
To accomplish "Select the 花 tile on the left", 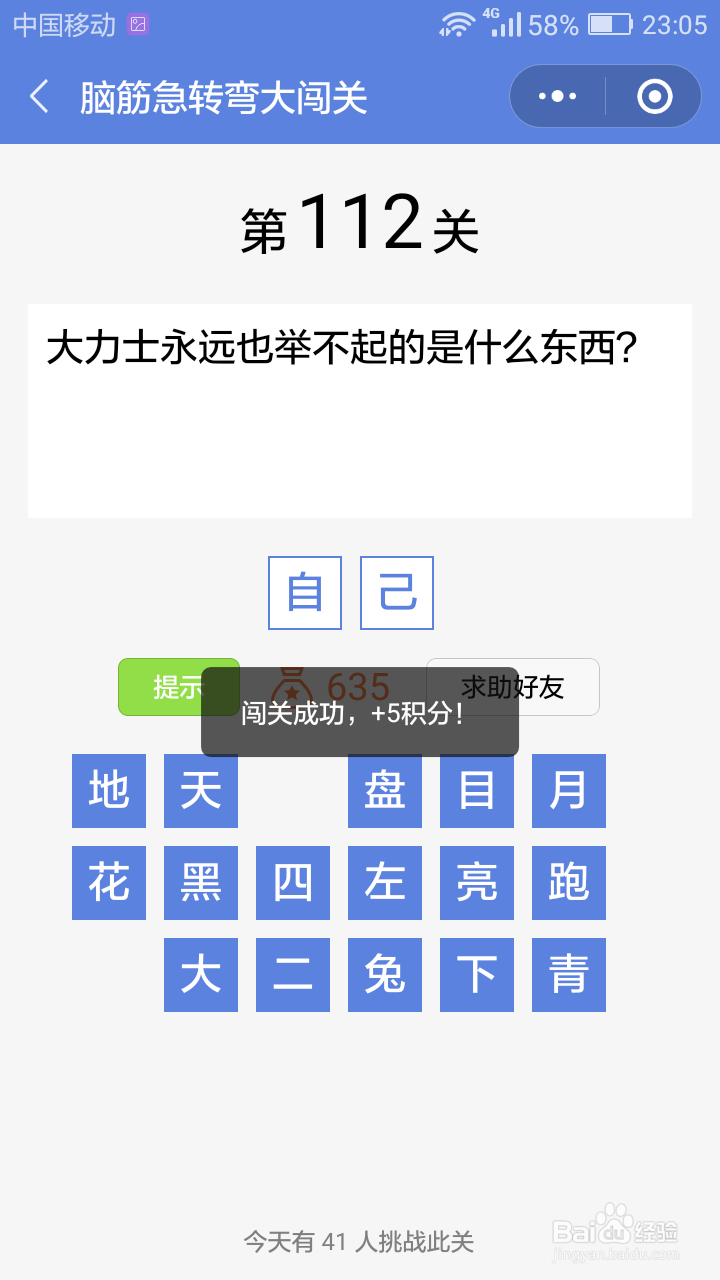I will [x=108, y=883].
